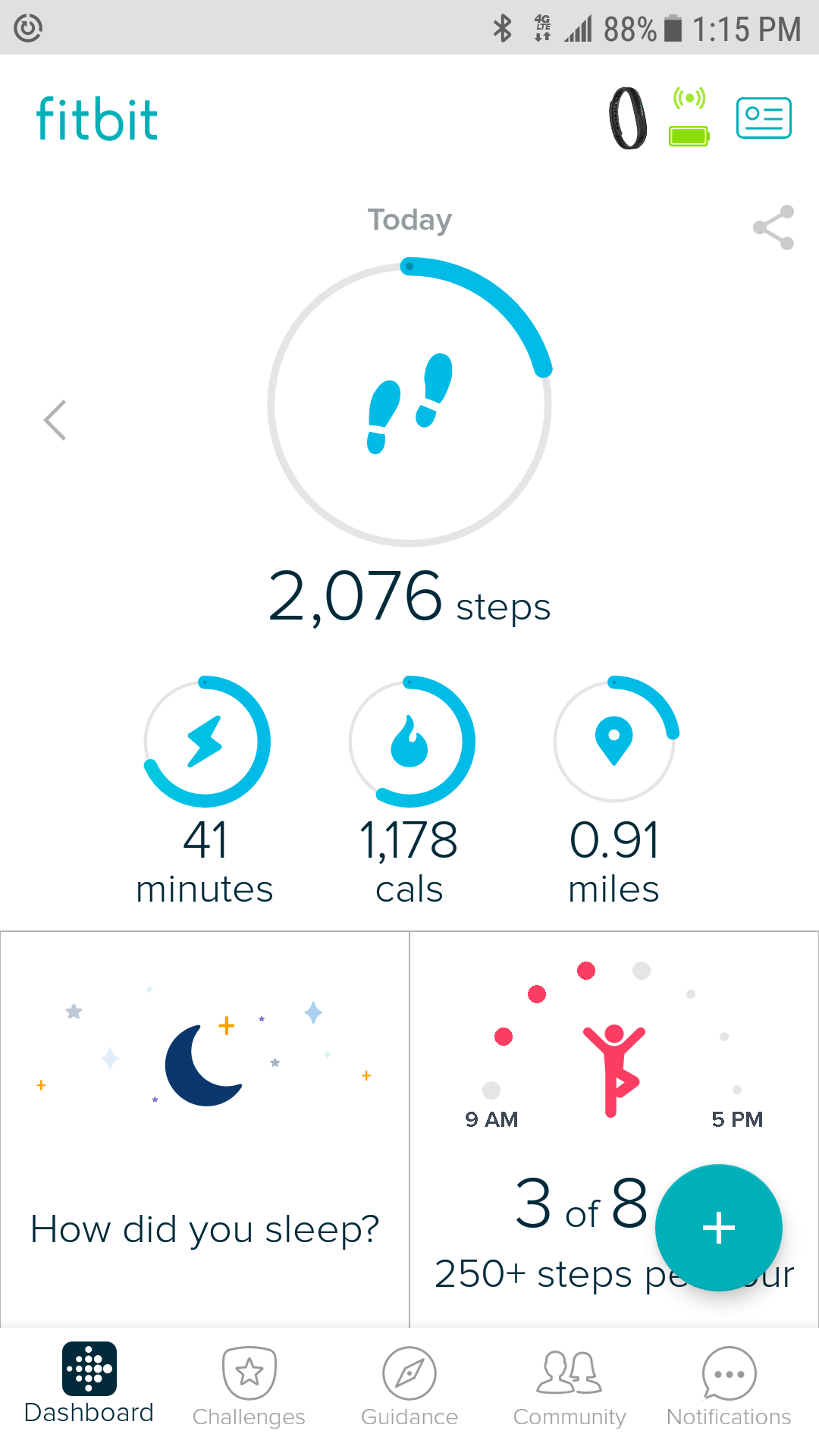Switch to the Guidance tab
This screenshot has width=819, height=1456.
point(409,1388)
